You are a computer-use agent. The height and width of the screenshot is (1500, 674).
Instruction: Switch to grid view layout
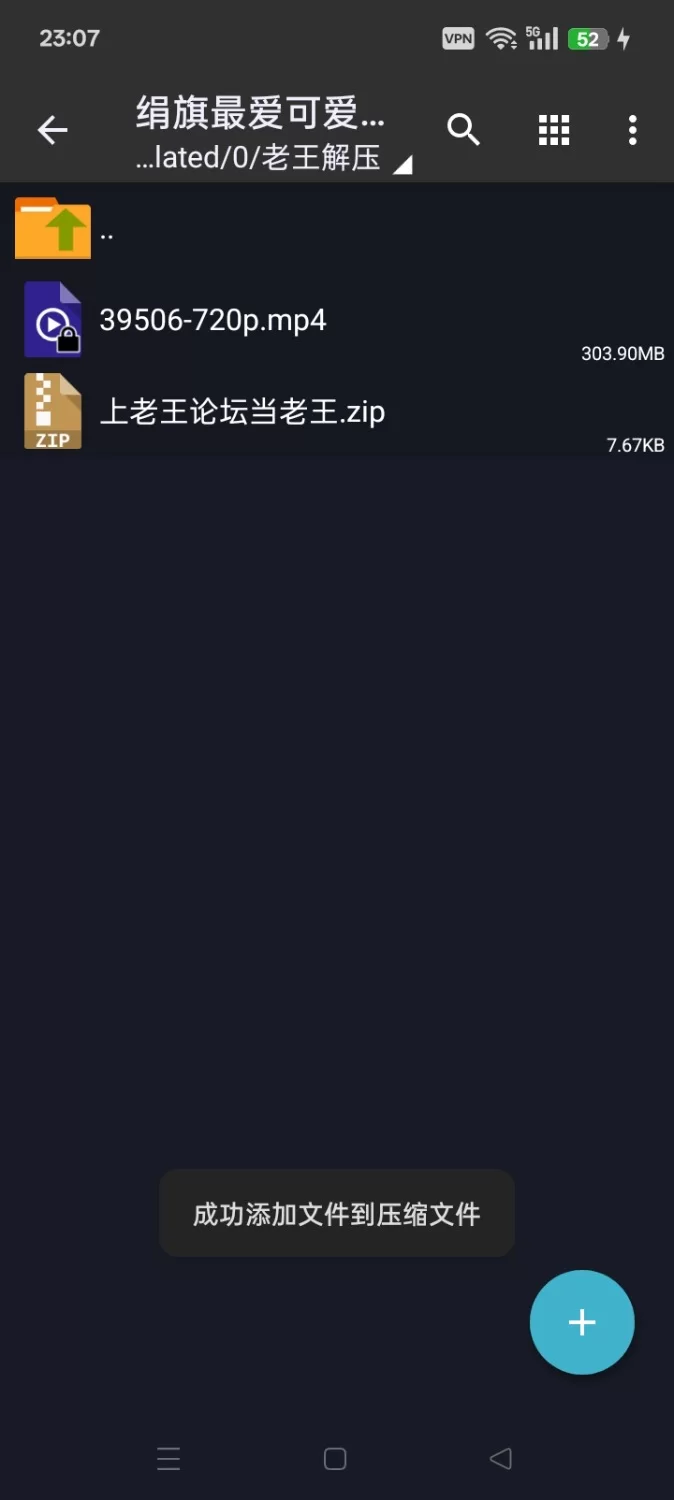553,130
